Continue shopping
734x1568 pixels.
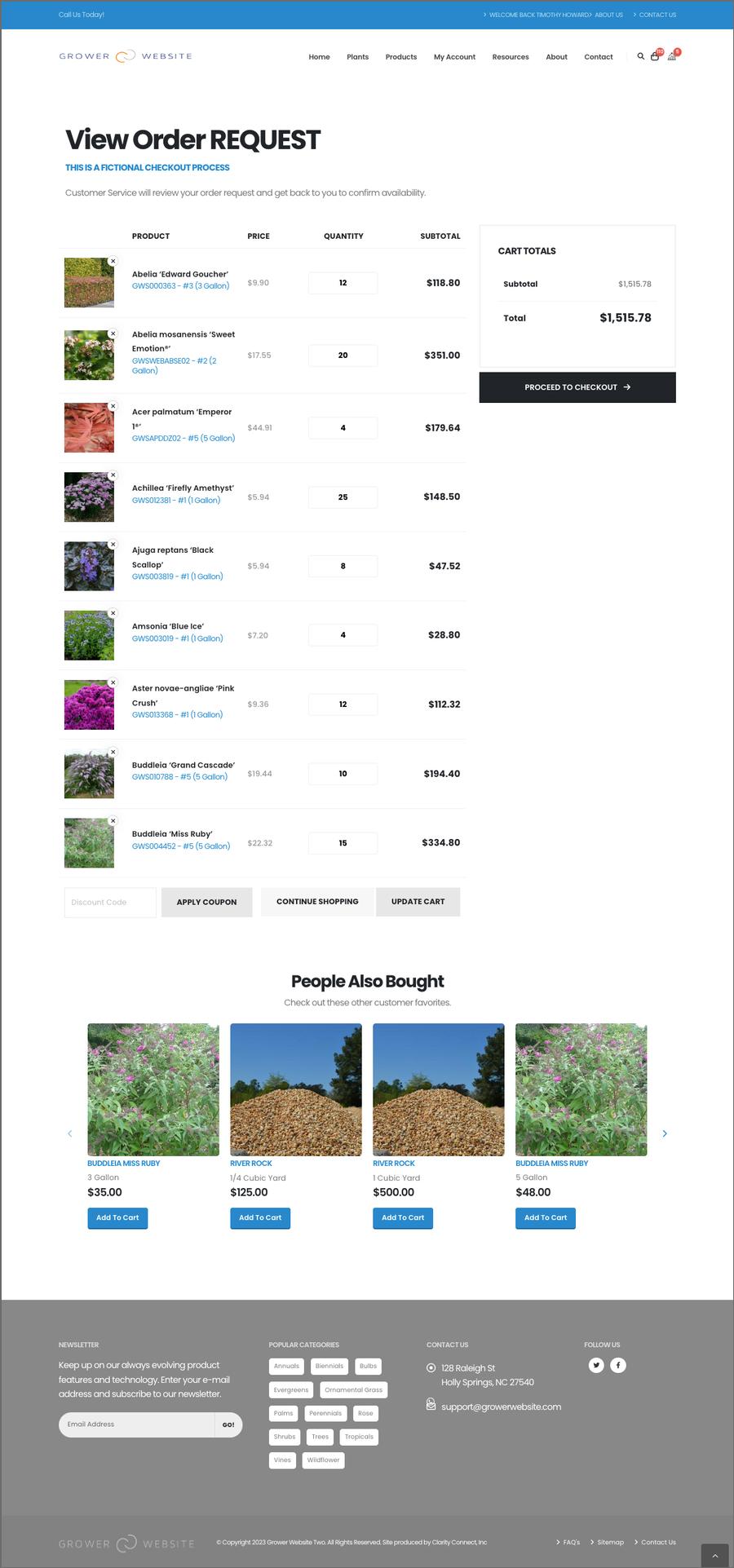tap(317, 902)
